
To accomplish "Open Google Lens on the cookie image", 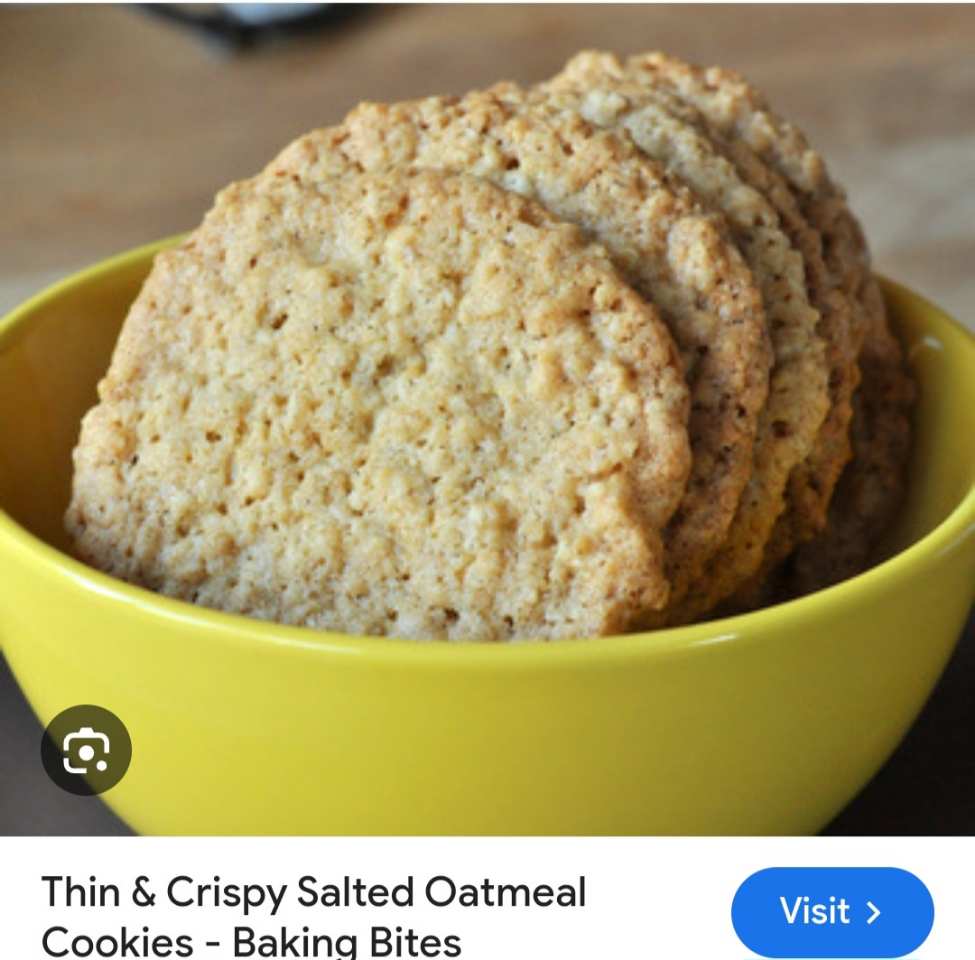I will point(86,750).
